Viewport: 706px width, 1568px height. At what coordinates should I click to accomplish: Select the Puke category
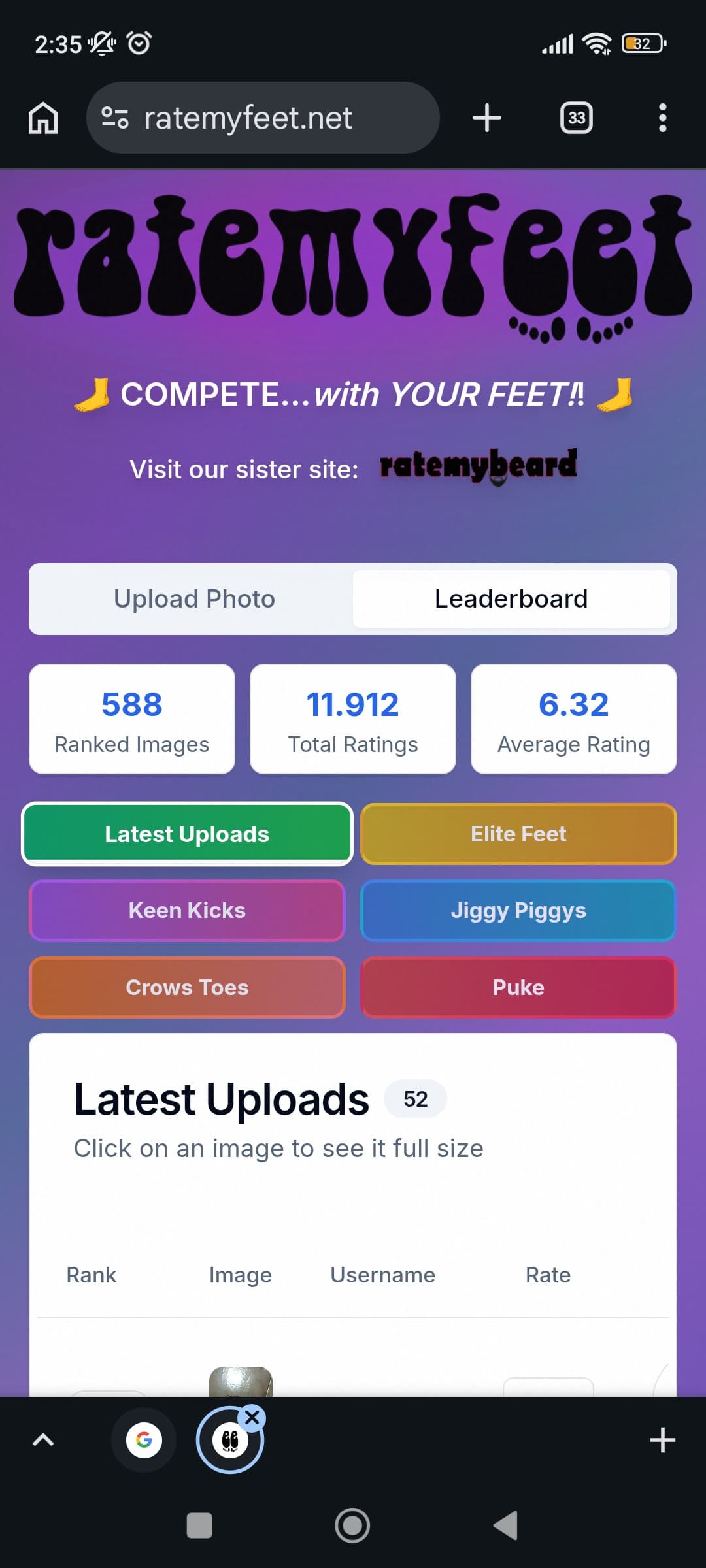pos(518,987)
